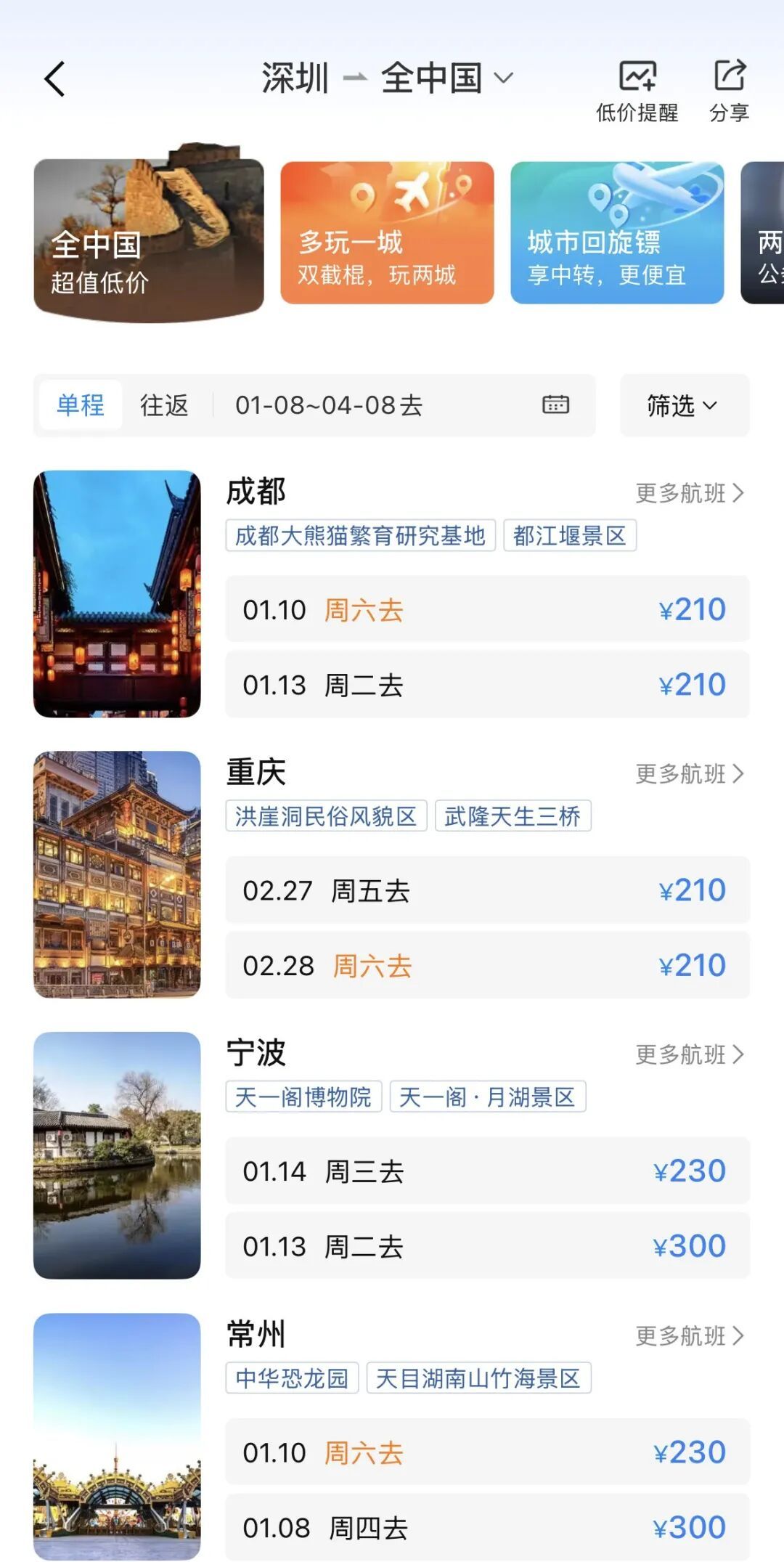Select the 多玩一城 promo card
The image size is (784, 1562).
[387, 231]
